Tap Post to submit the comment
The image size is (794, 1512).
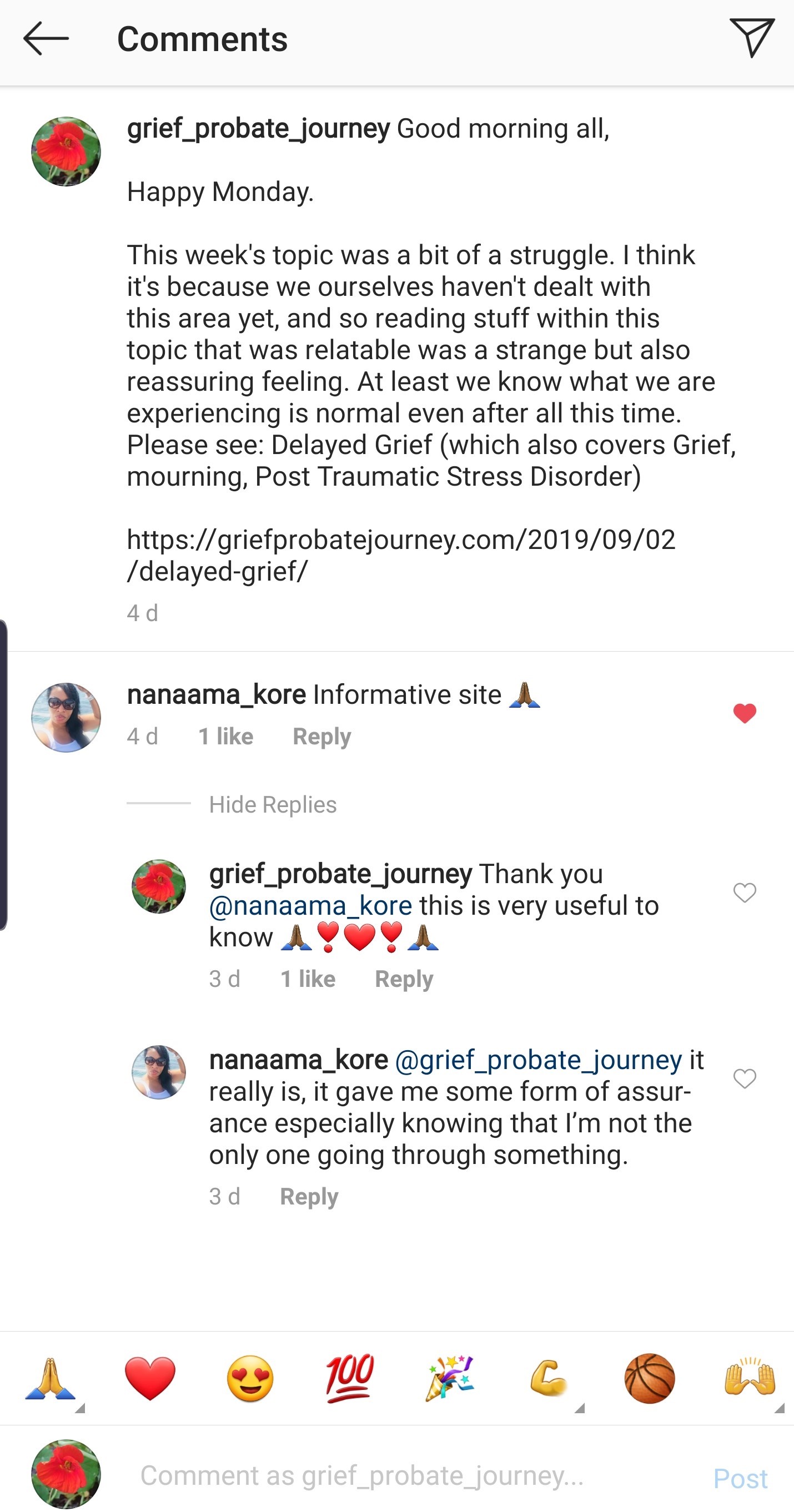(x=740, y=1478)
